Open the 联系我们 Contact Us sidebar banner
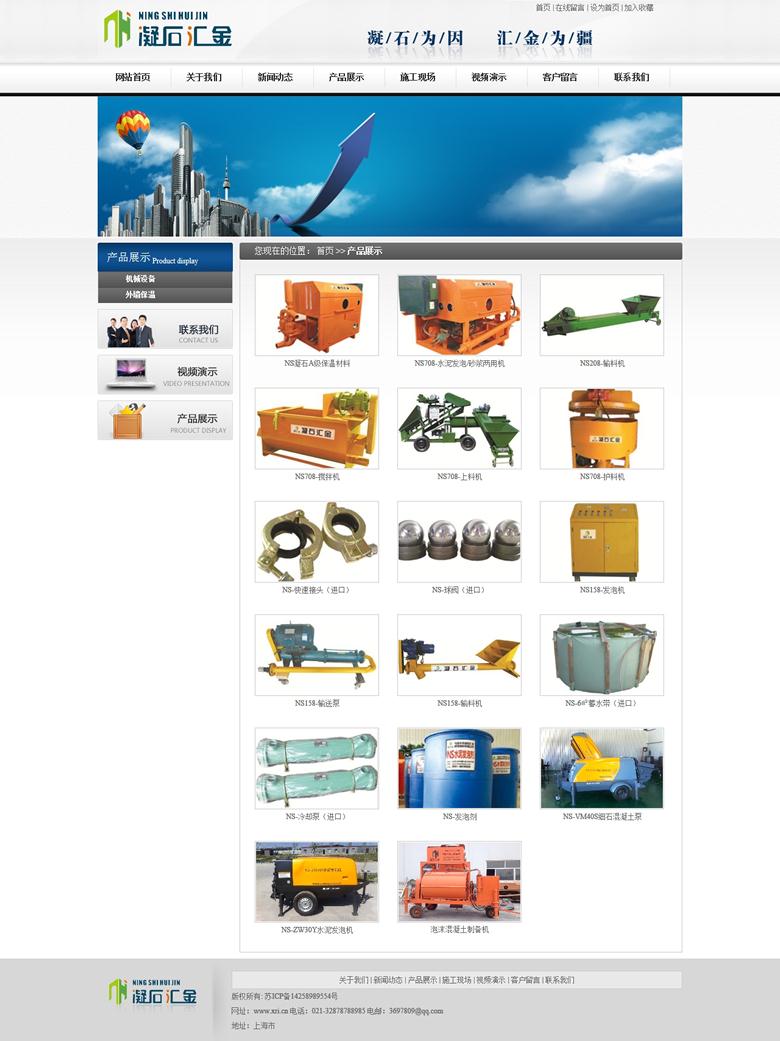Screen dimensions: 780x1041 click(x=165, y=330)
